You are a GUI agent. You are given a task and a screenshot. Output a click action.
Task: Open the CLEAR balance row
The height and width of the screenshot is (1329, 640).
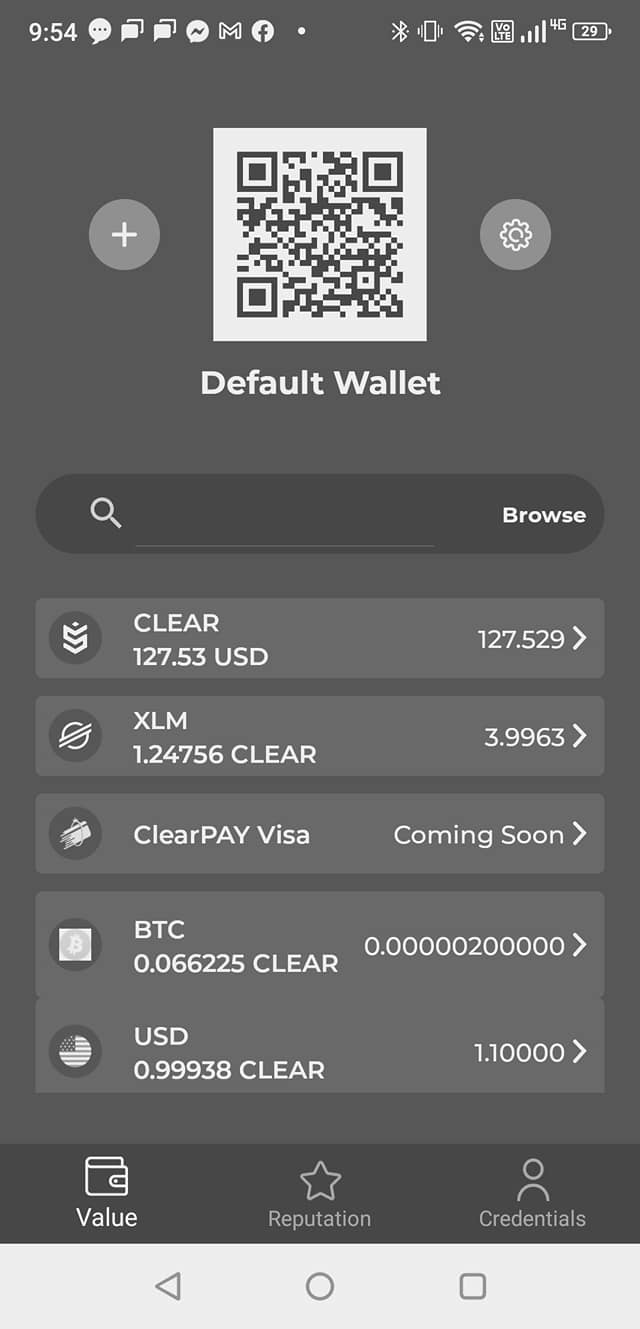tap(320, 639)
